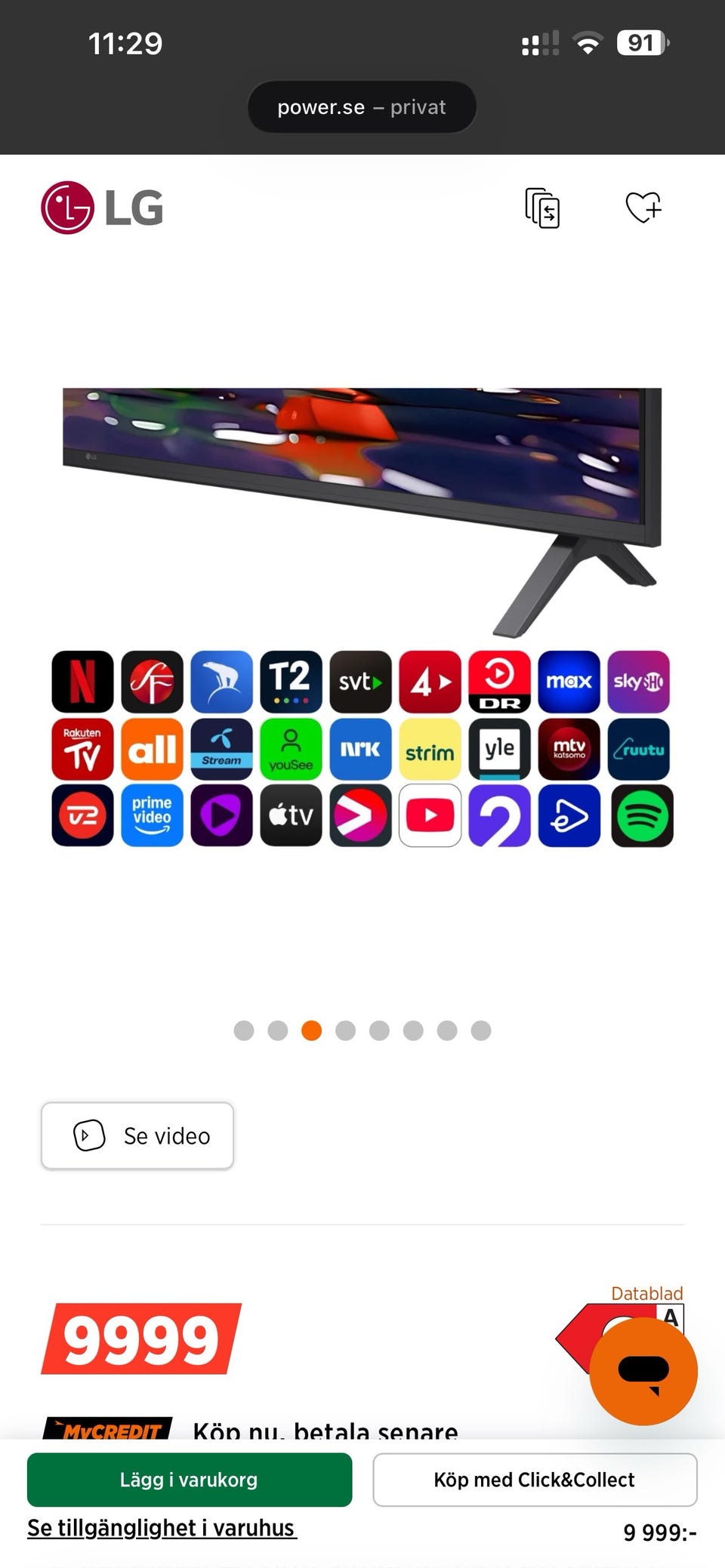Viewport: 725px width, 1568px height.
Task: Open the orange chat bubble
Action: 643,1370
